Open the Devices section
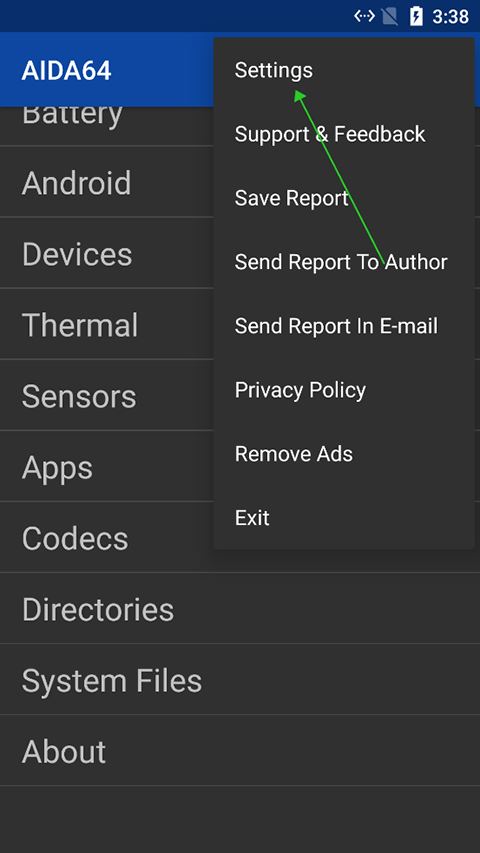 (x=107, y=253)
